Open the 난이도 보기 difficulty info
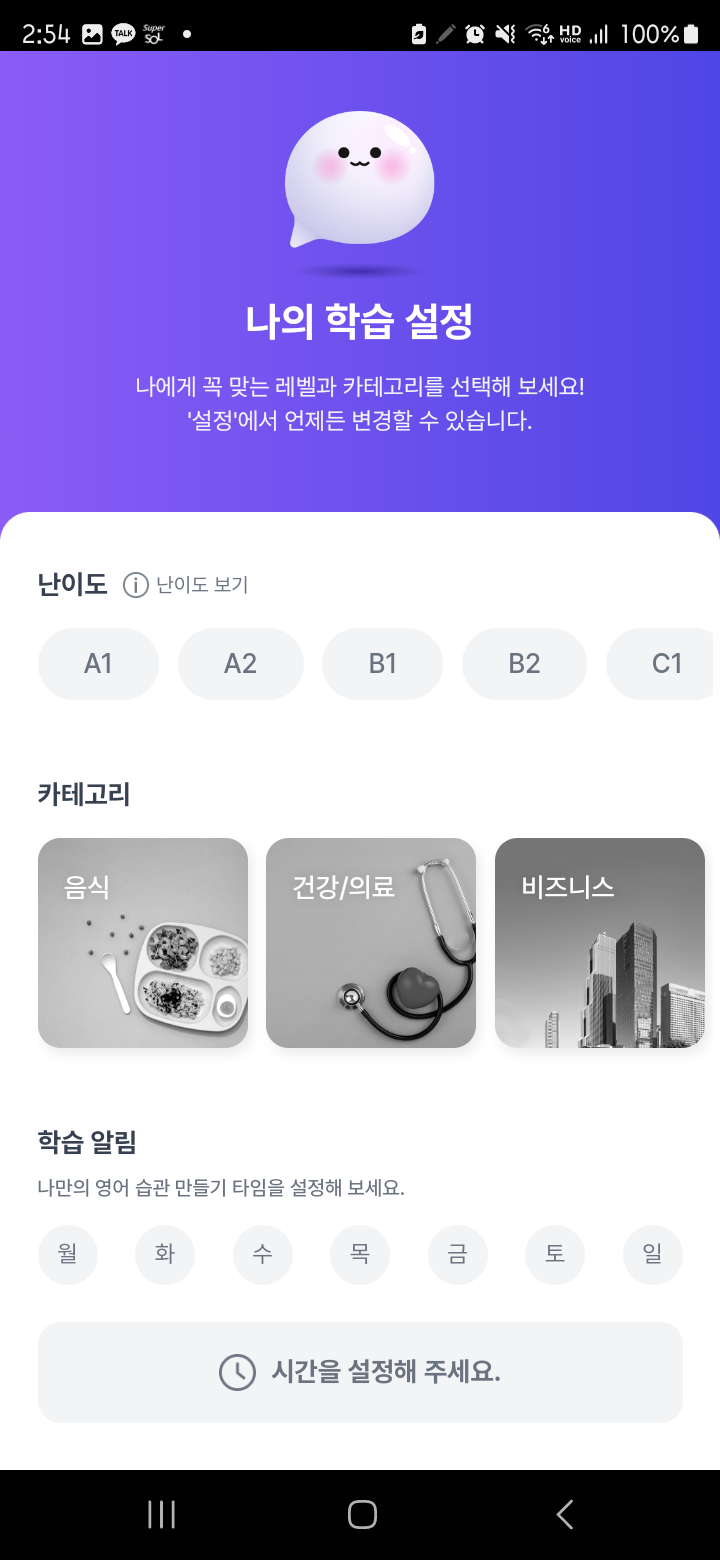 tap(186, 585)
